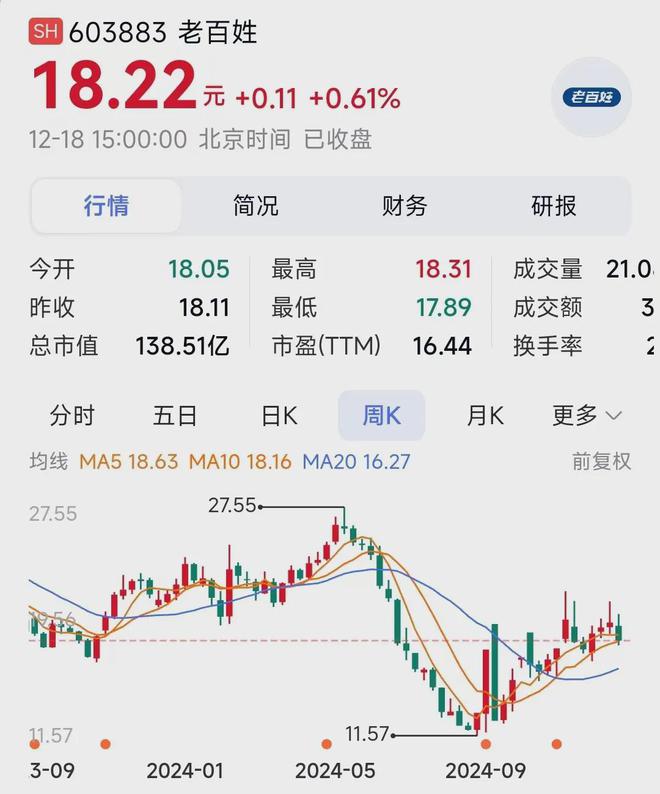Show the 分时 chart
This screenshot has height=794, width=660.
(x=72, y=415)
